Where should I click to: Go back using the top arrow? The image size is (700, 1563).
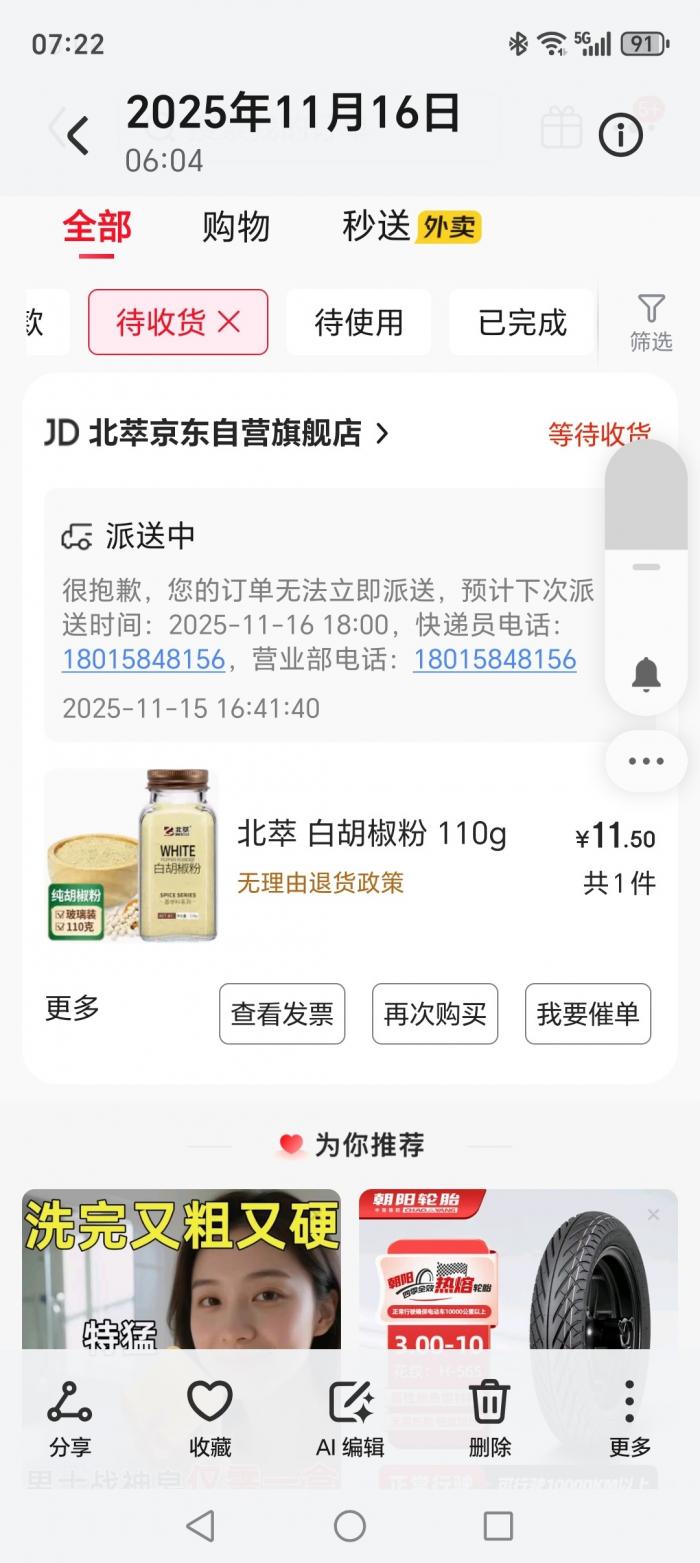point(77,135)
